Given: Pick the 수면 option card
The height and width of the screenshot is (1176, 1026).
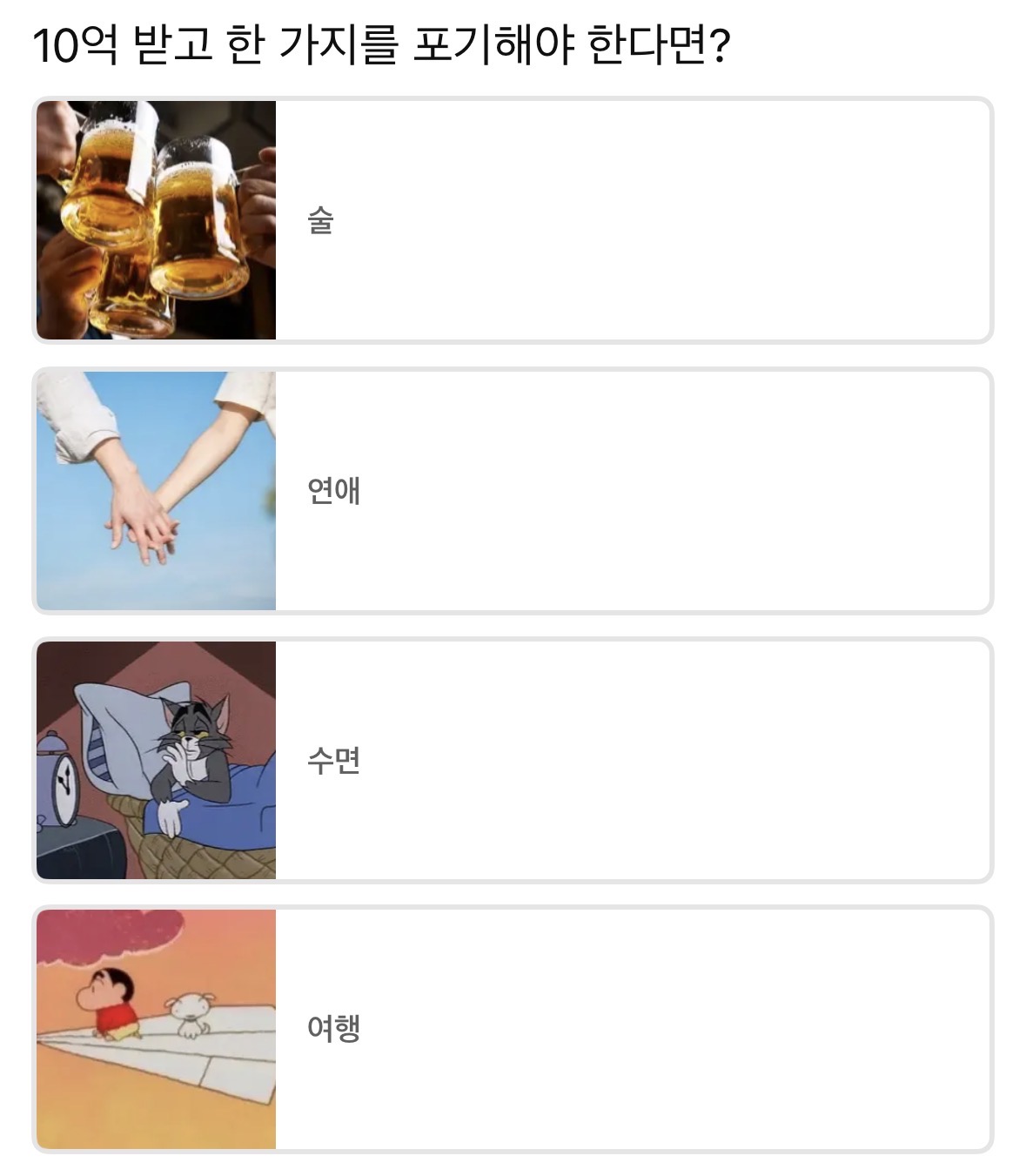Looking at the screenshot, I should [x=512, y=761].
